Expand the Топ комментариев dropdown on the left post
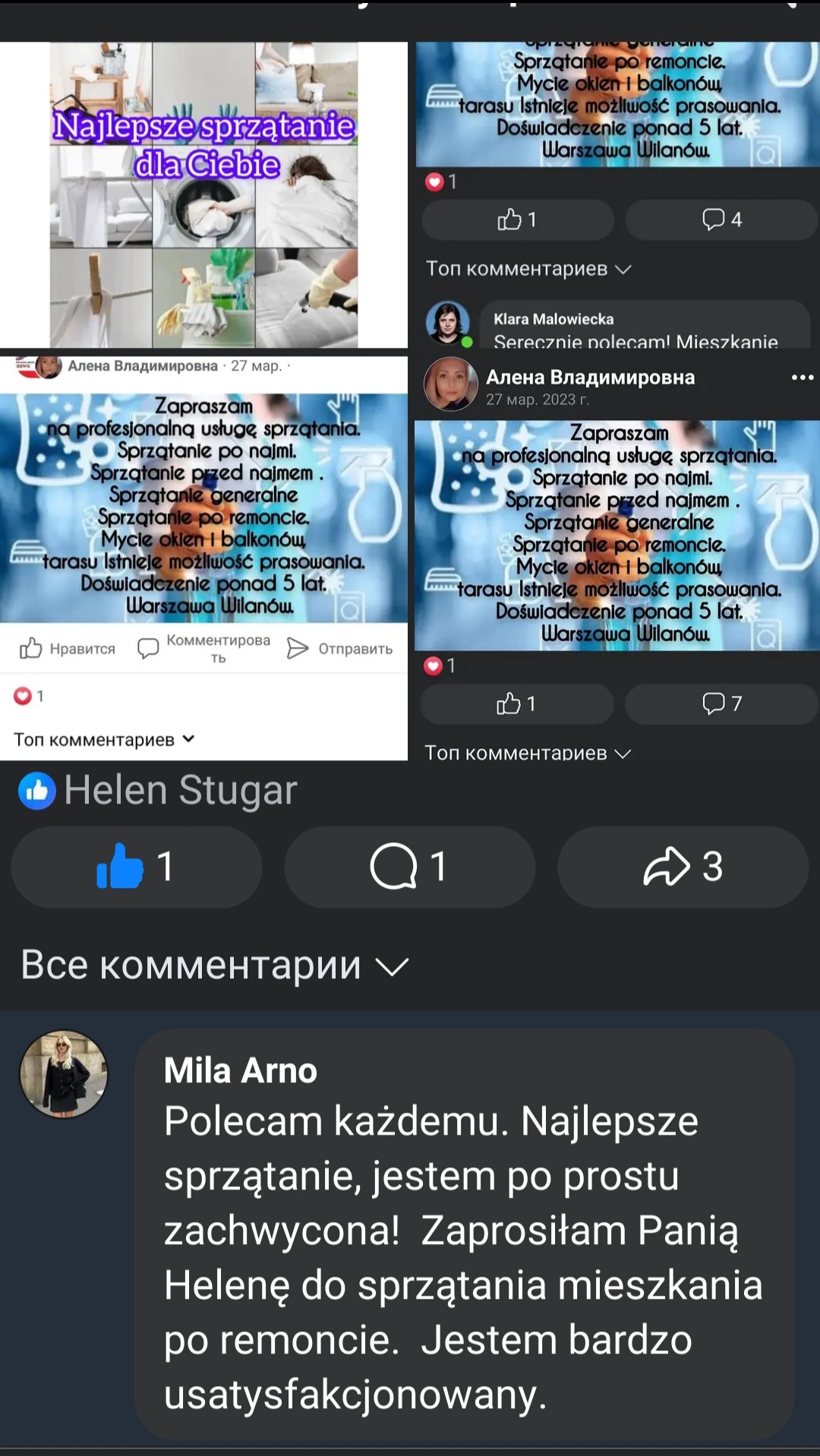The height and width of the screenshot is (1456, 820). (104, 737)
